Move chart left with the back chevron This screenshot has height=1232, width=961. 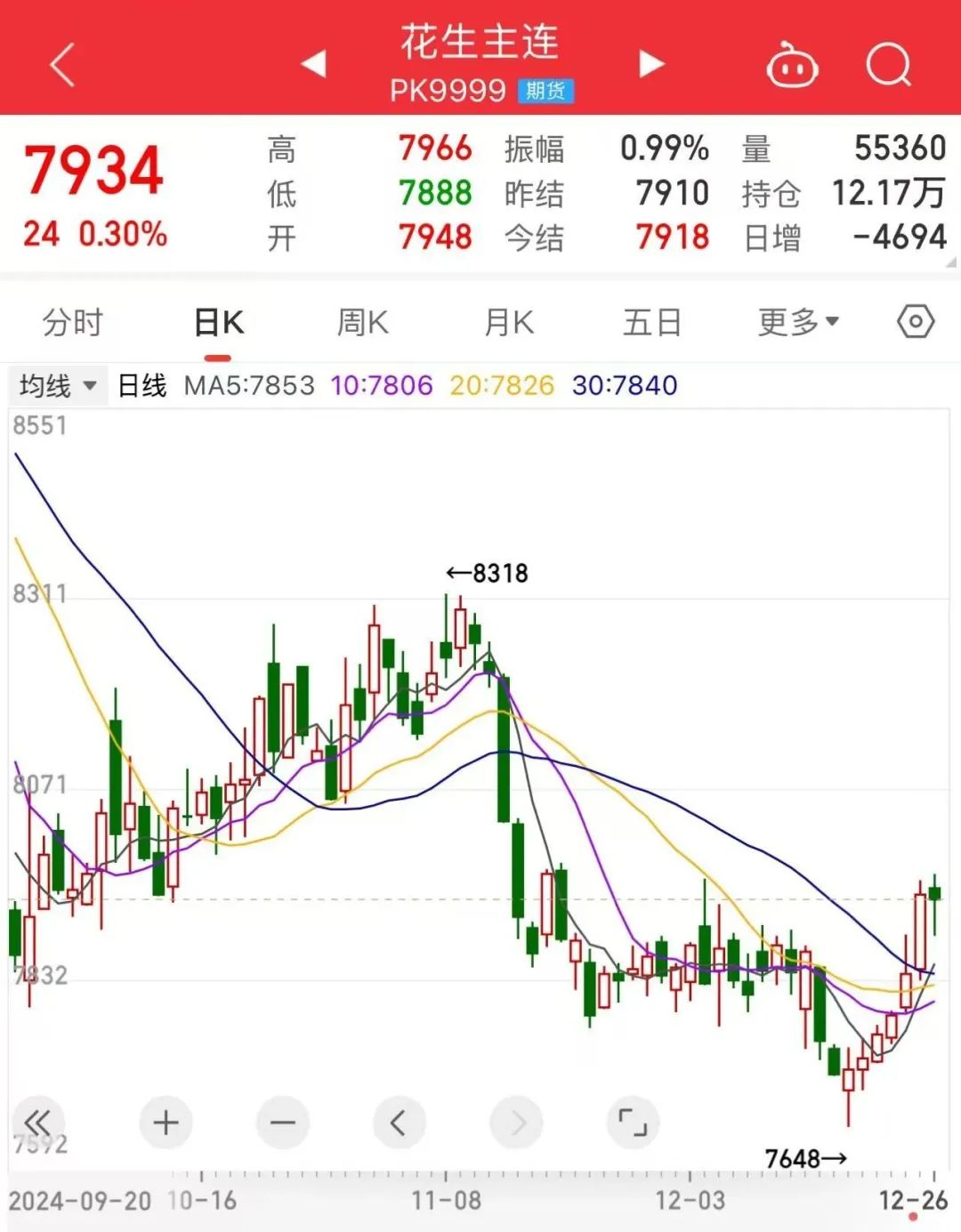click(399, 1123)
